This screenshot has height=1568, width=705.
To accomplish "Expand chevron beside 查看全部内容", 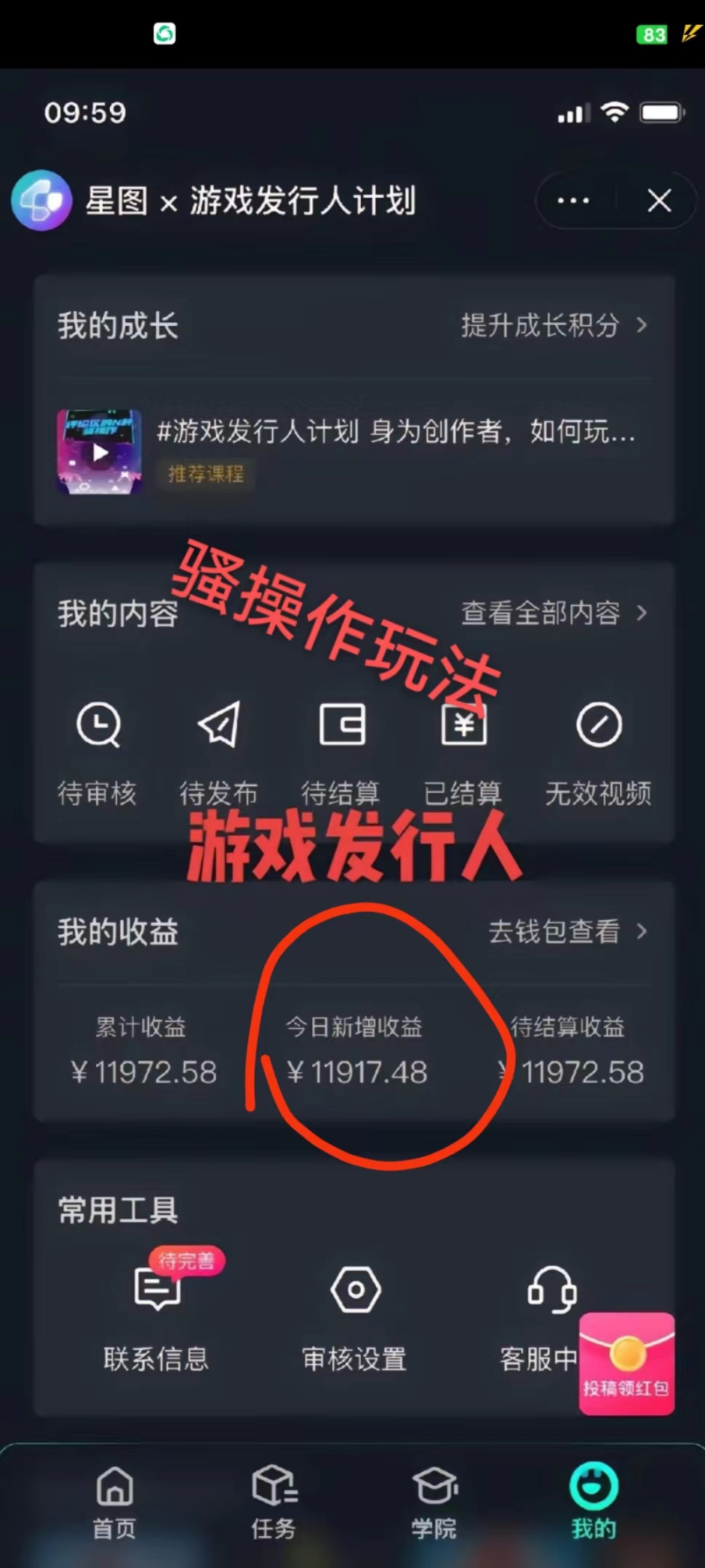I will coord(642,613).
